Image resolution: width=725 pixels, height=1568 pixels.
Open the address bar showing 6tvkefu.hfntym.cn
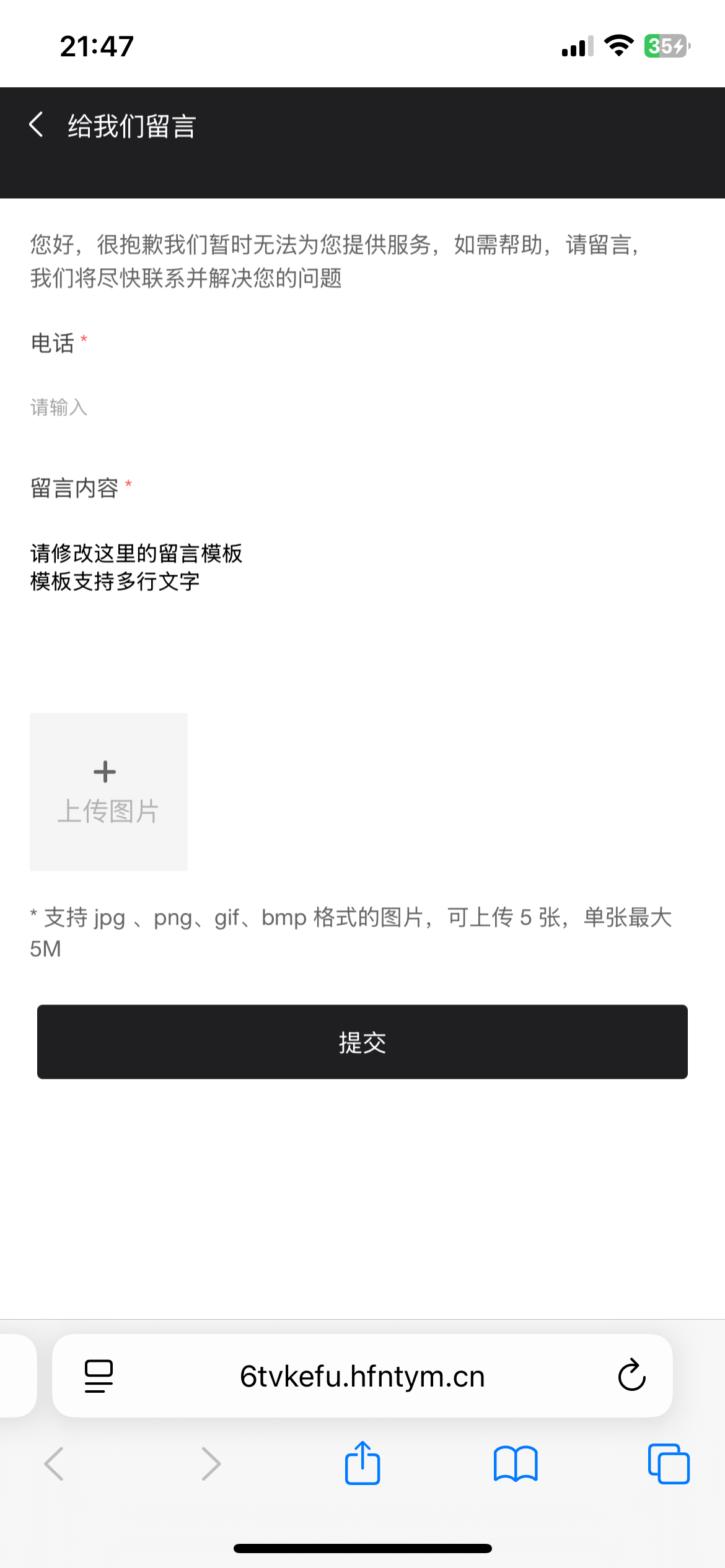pyautogui.click(x=362, y=1376)
